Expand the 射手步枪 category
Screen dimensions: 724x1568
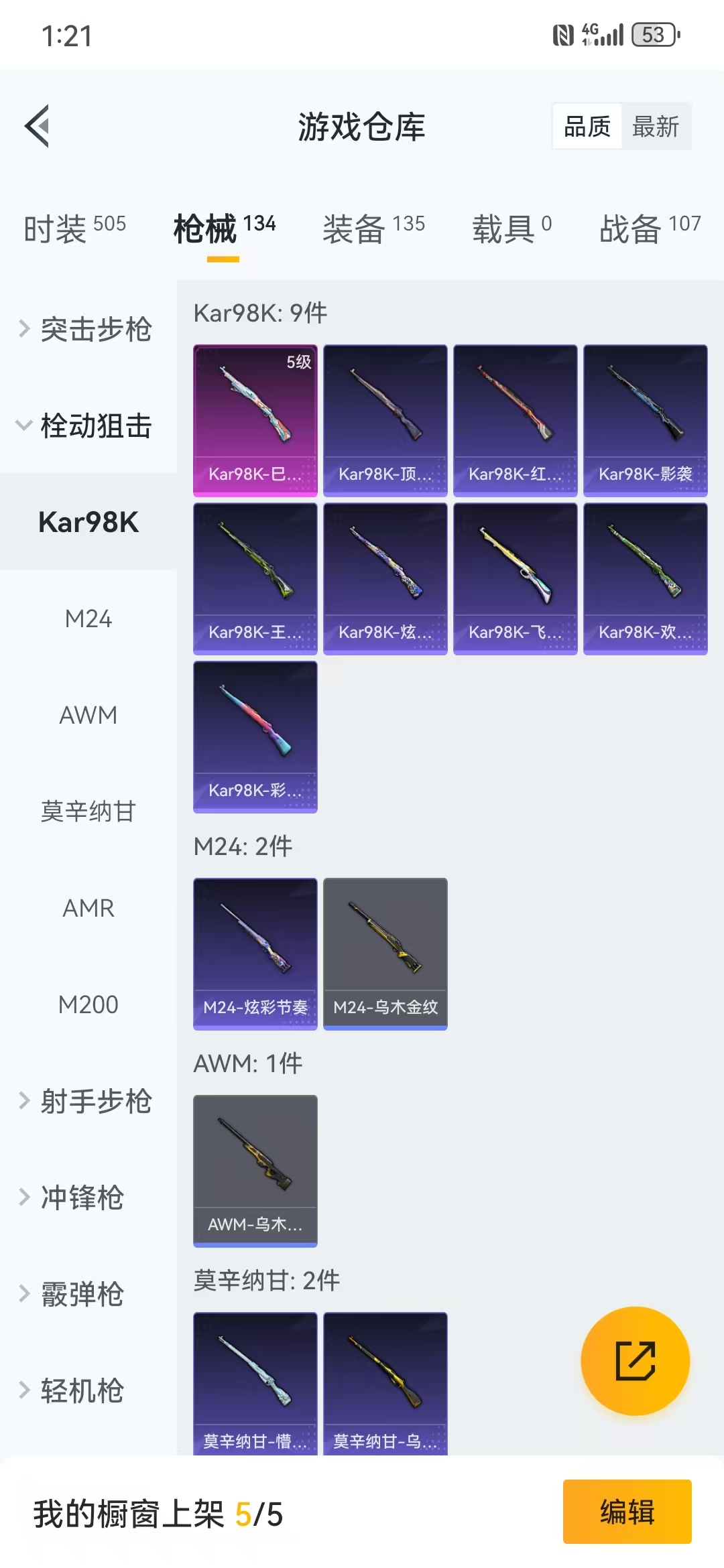click(x=87, y=1101)
